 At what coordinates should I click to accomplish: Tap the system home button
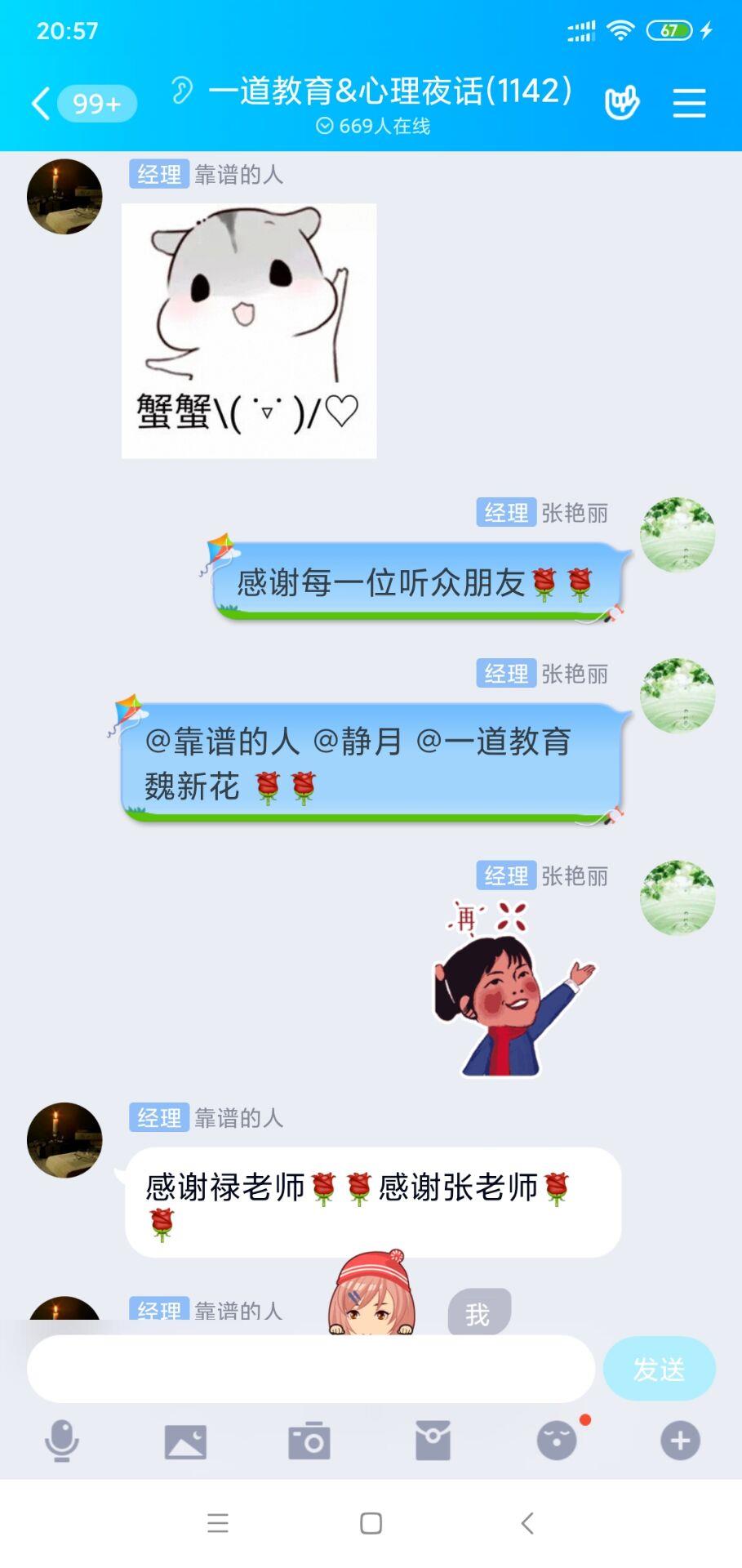[371, 1523]
